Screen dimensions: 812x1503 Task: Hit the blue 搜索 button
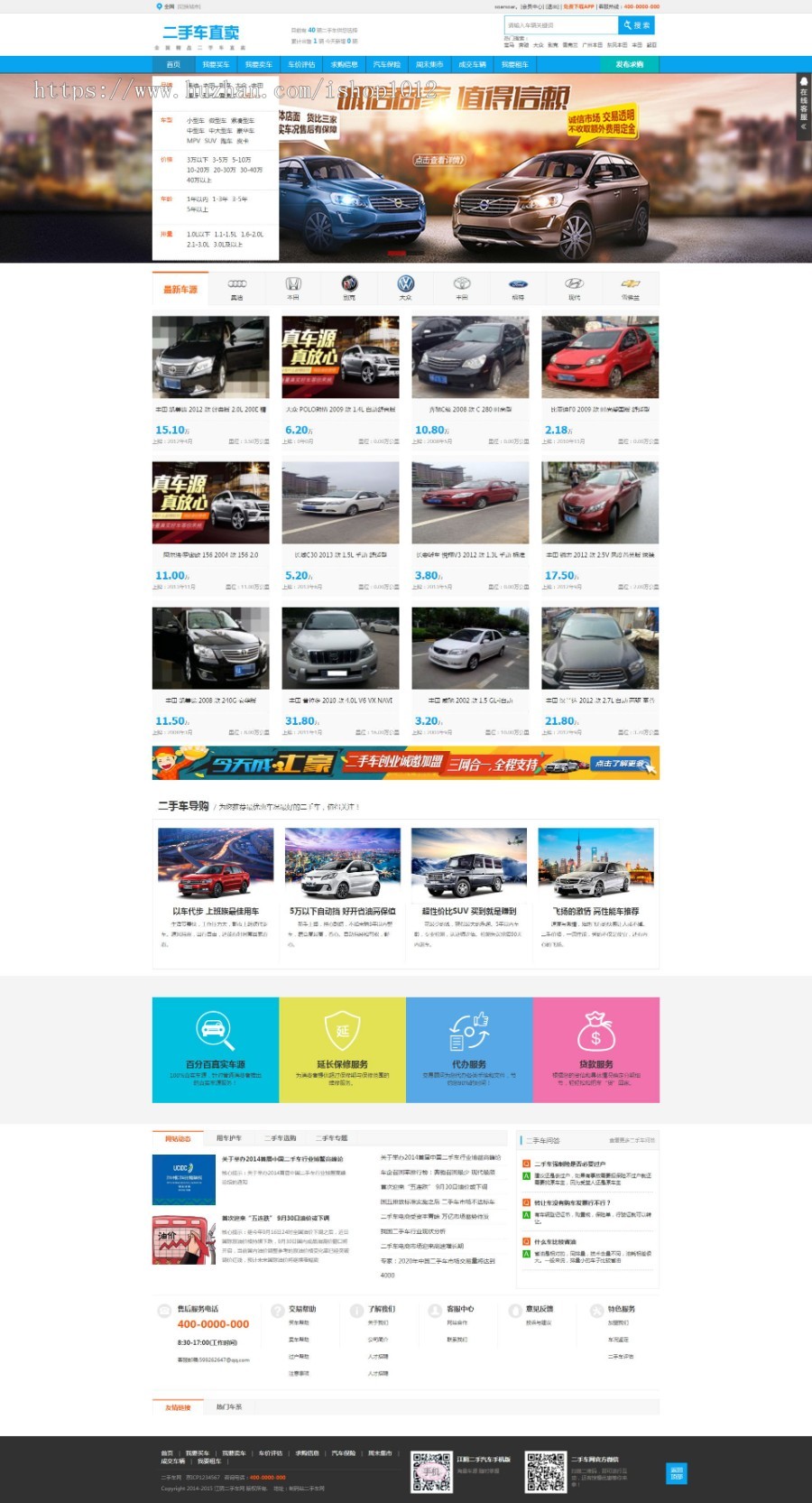[x=636, y=25]
